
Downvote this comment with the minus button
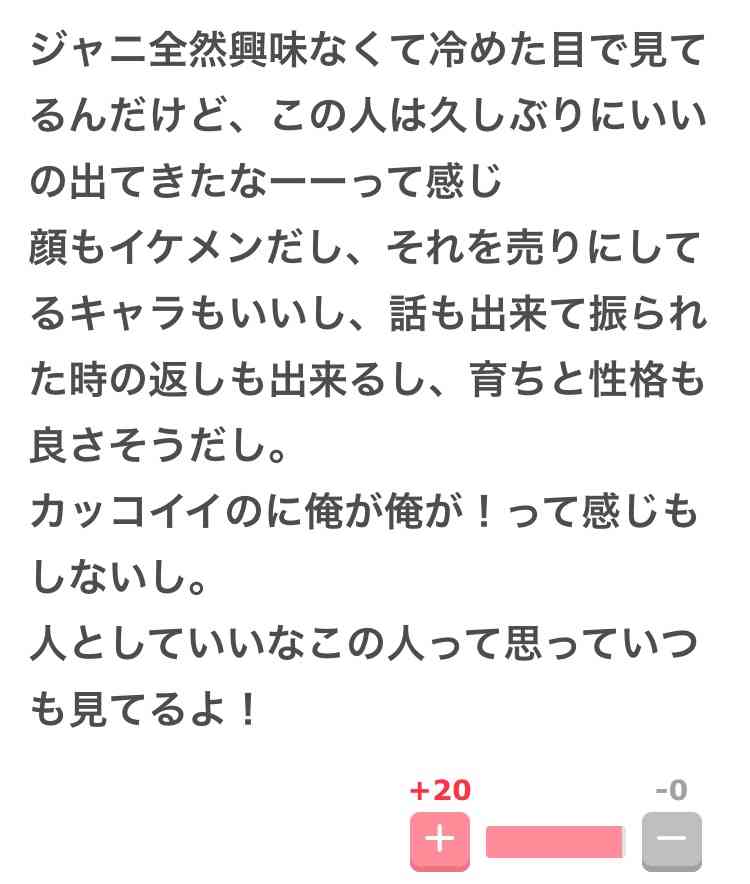671,840
